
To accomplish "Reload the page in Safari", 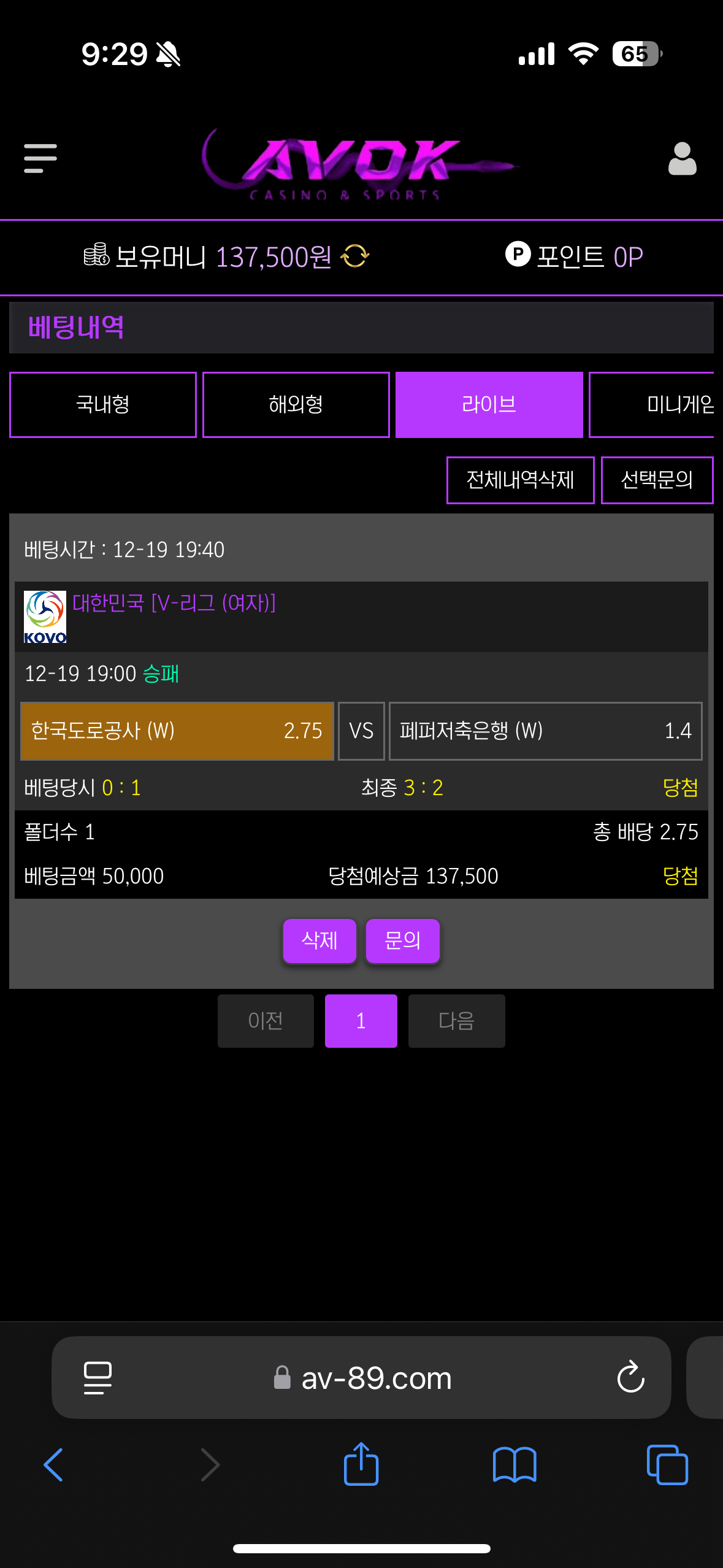I will click(x=630, y=1378).
